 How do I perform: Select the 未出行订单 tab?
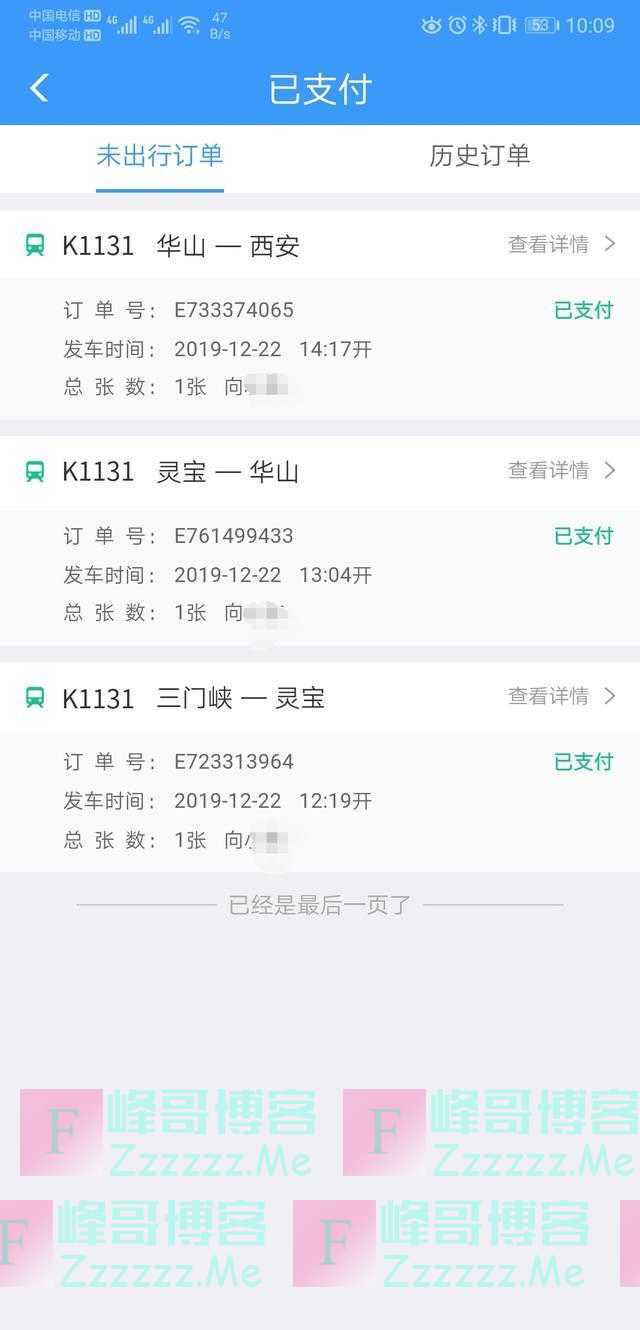160,156
